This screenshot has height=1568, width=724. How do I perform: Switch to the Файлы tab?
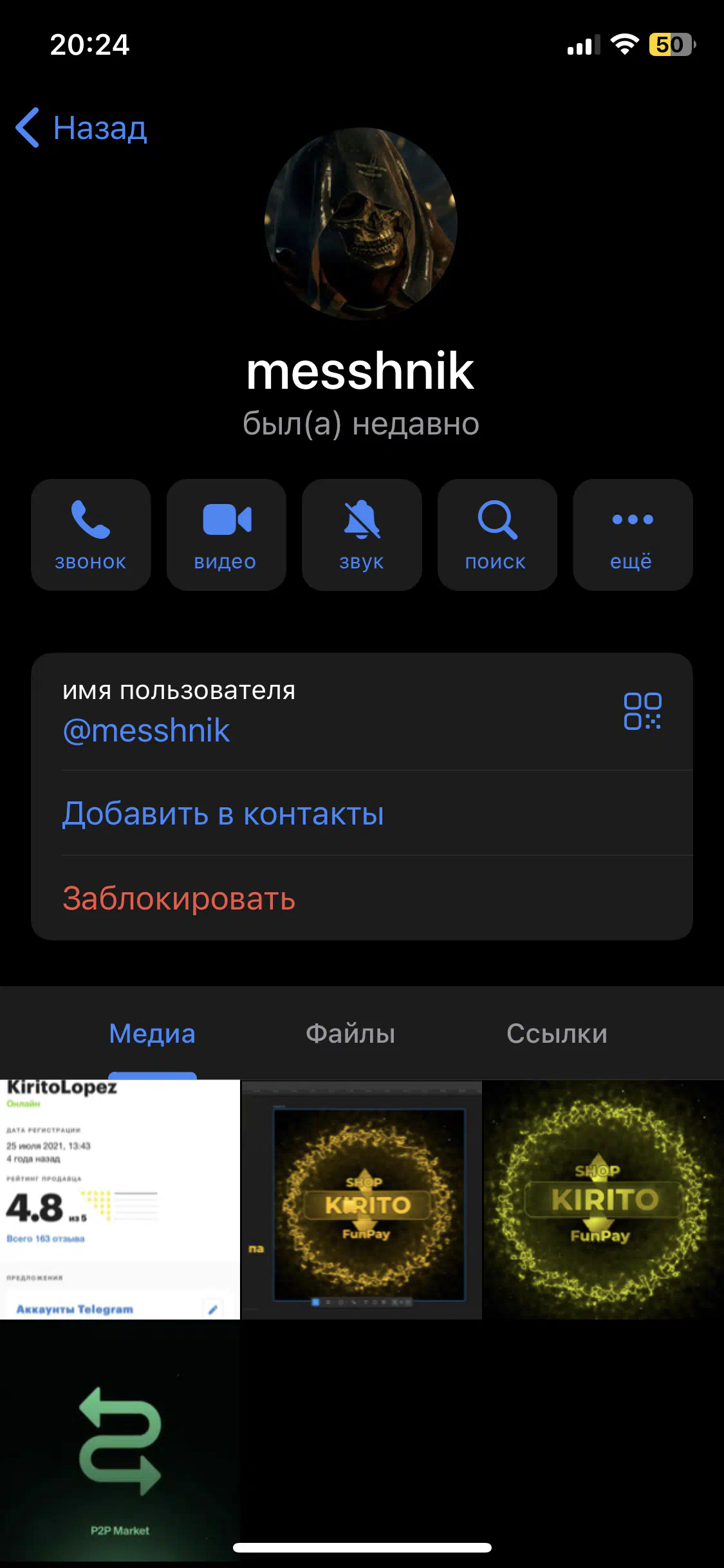tap(350, 1033)
